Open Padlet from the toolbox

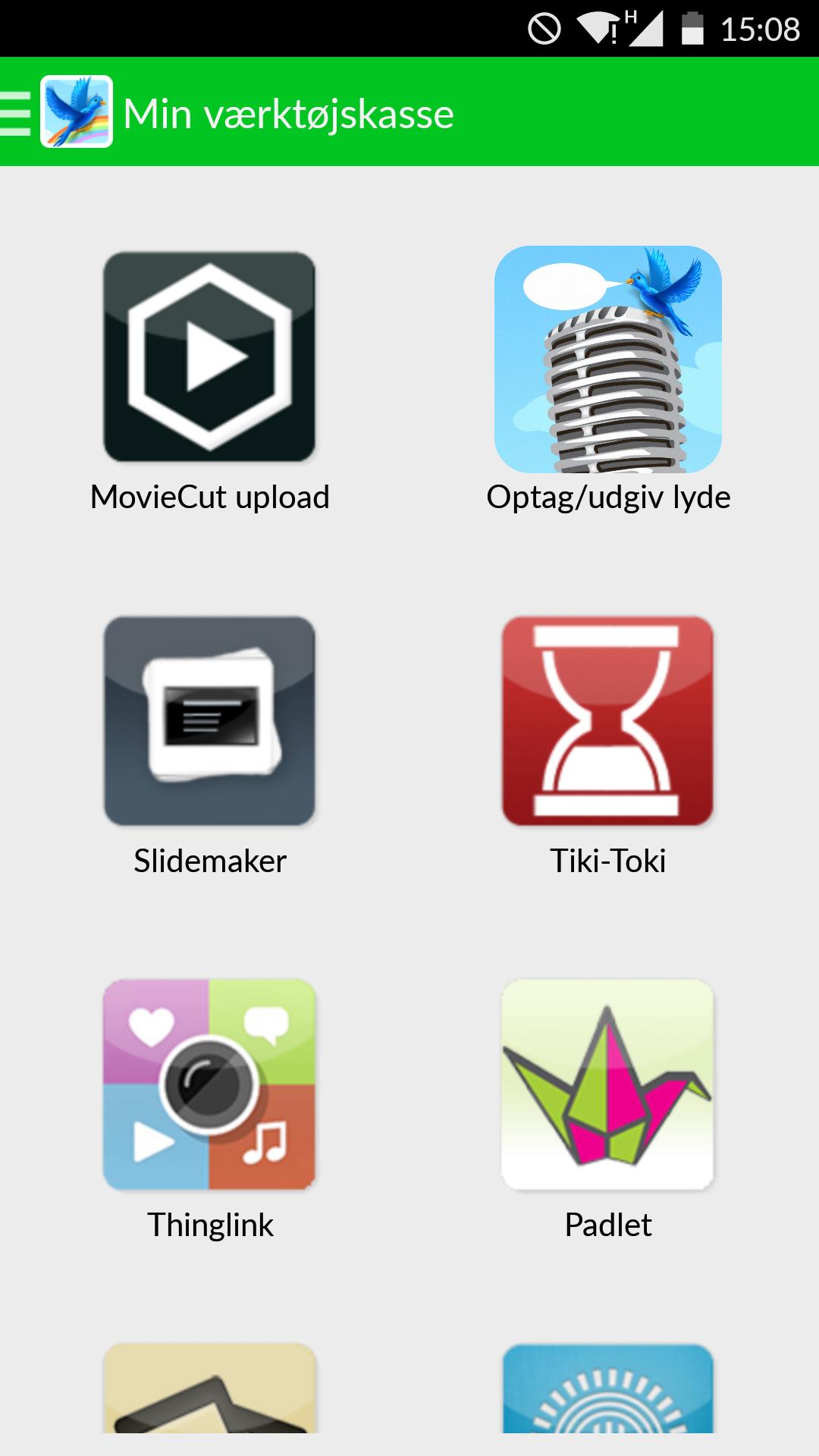point(607,1085)
